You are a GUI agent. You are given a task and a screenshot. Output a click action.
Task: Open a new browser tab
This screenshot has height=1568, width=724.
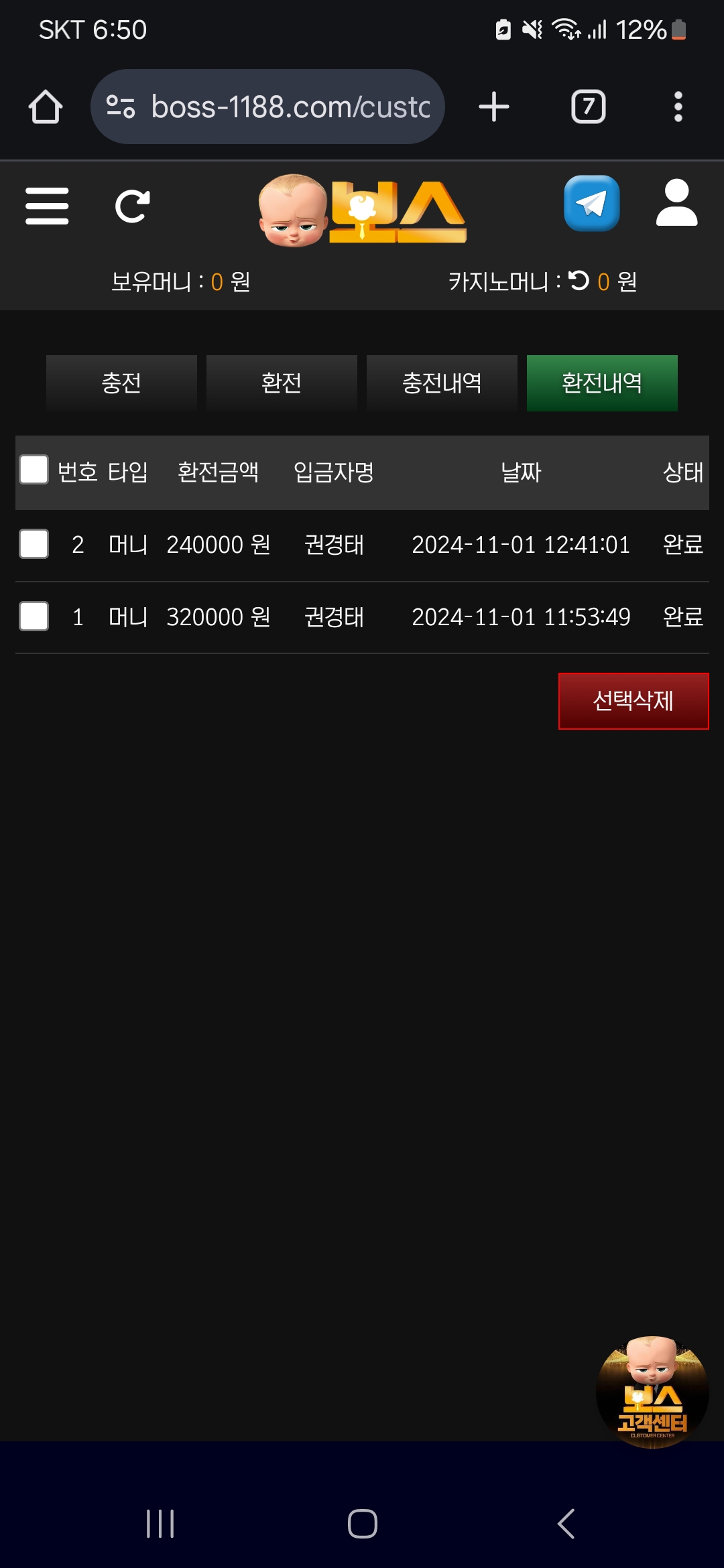pyautogui.click(x=494, y=107)
